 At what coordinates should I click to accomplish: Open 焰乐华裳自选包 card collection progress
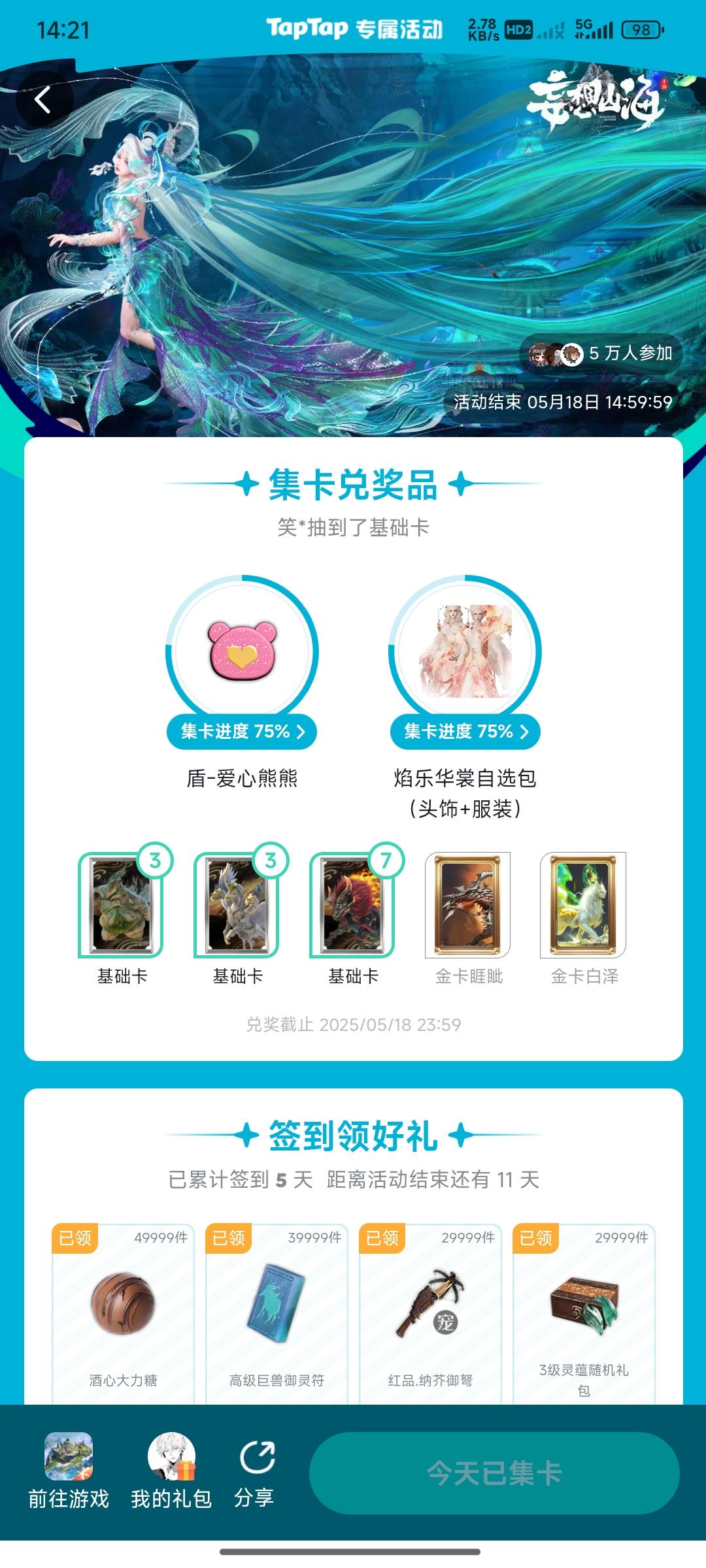465,731
